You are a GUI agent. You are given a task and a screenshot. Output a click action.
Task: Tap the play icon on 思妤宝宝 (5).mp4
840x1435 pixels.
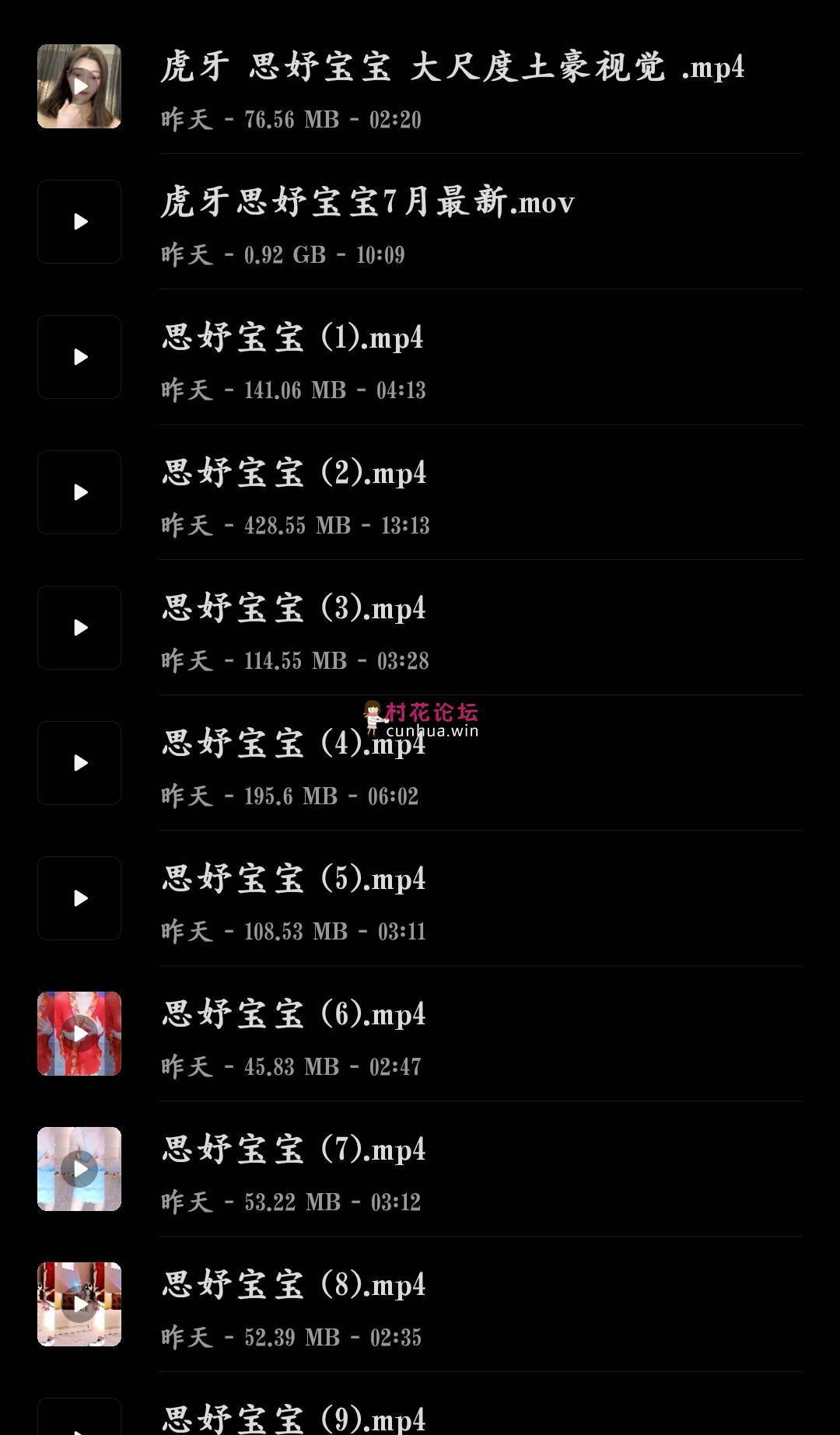79,898
